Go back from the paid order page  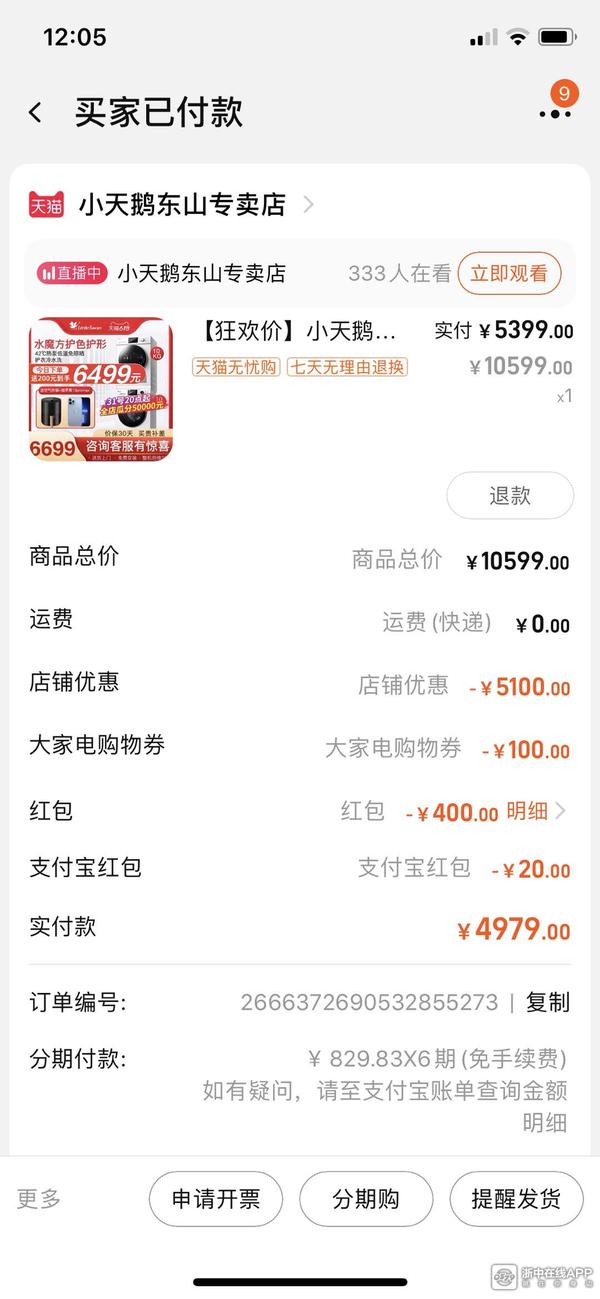36,113
